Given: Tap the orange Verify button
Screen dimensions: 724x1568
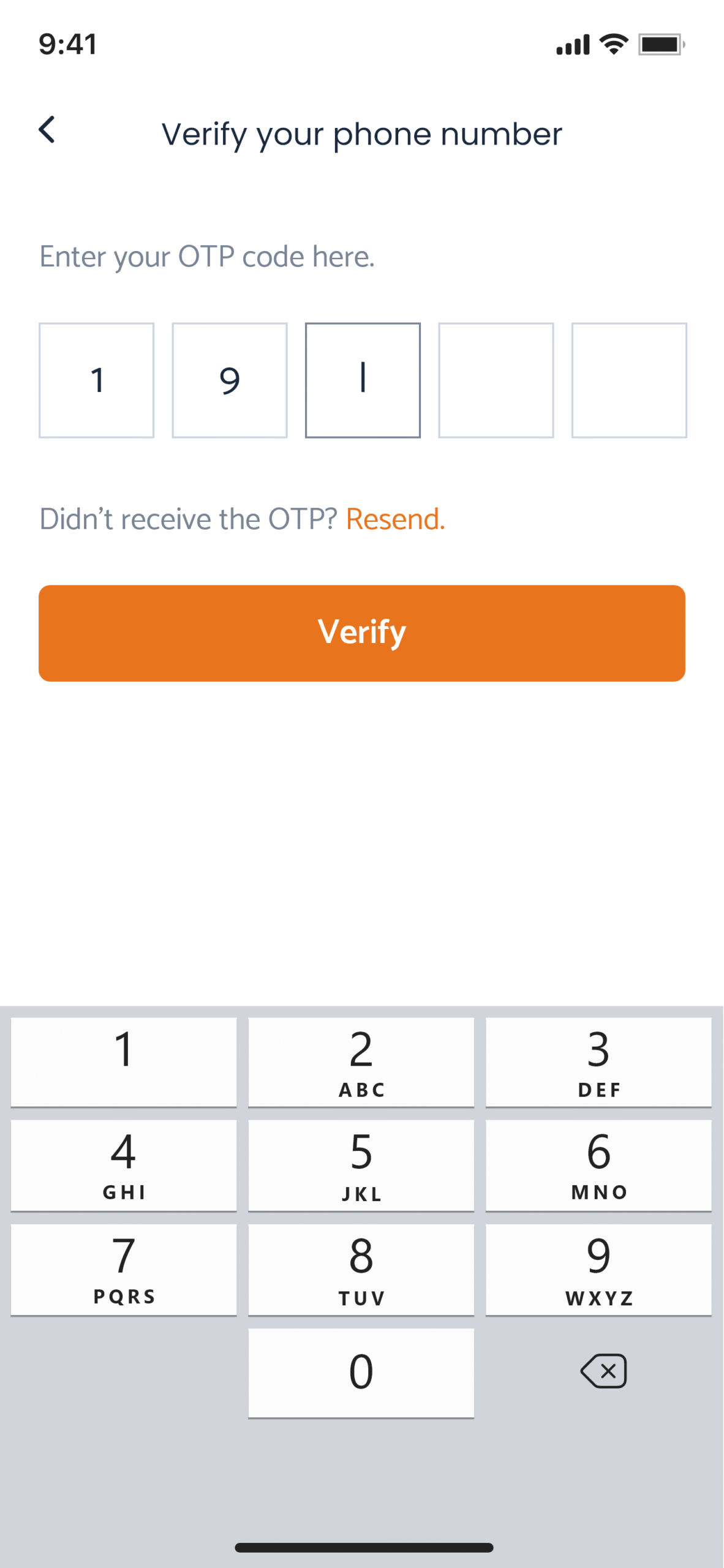Looking at the screenshot, I should click(x=361, y=633).
